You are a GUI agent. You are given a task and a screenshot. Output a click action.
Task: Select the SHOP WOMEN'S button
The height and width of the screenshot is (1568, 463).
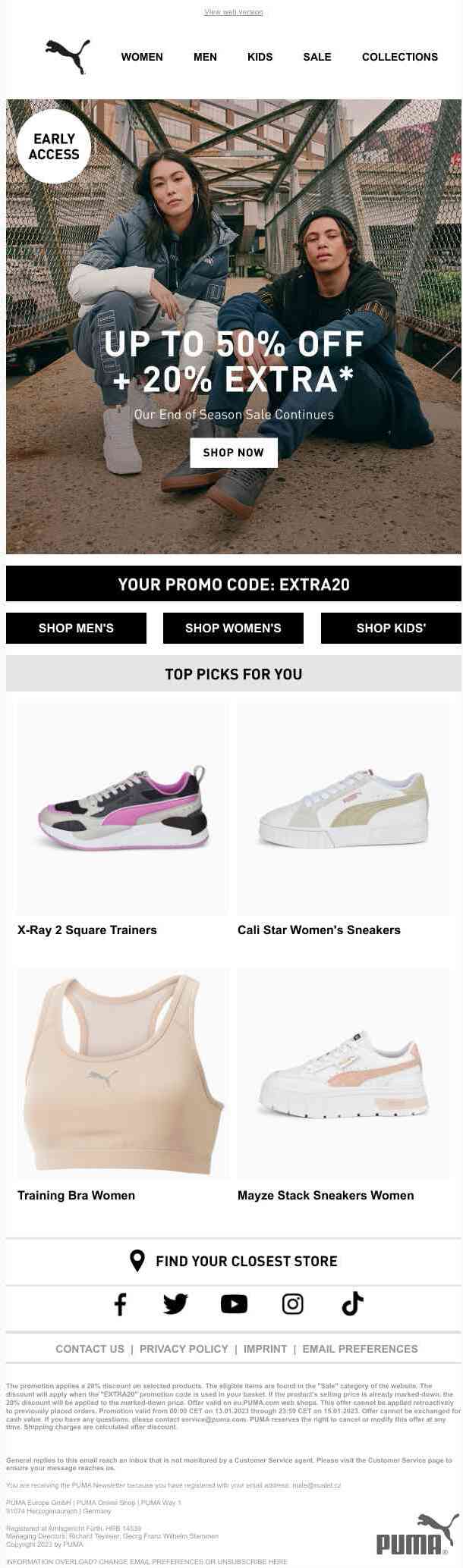[233, 628]
